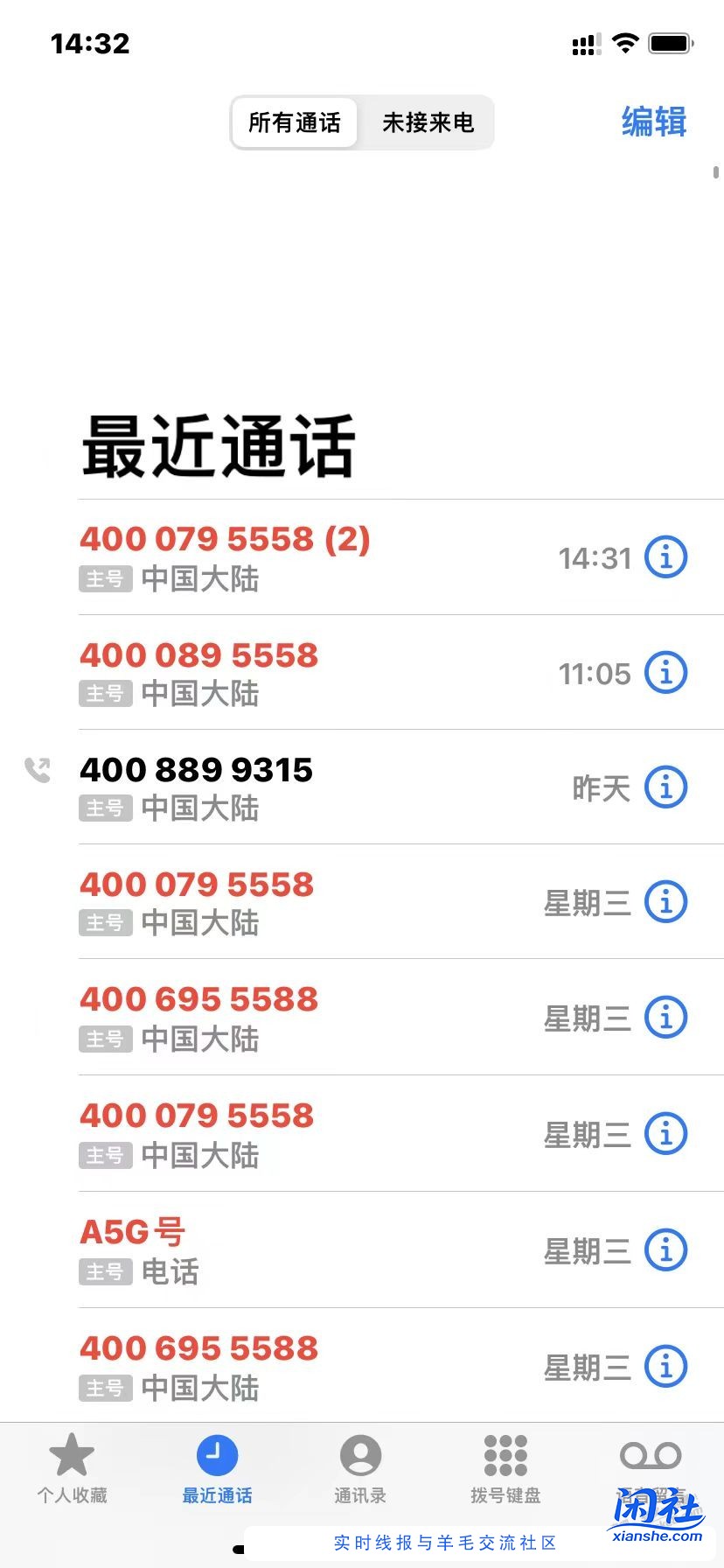The image size is (724, 1568).
Task: View info for the A5G号 call entry
Action: [665, 1249]
